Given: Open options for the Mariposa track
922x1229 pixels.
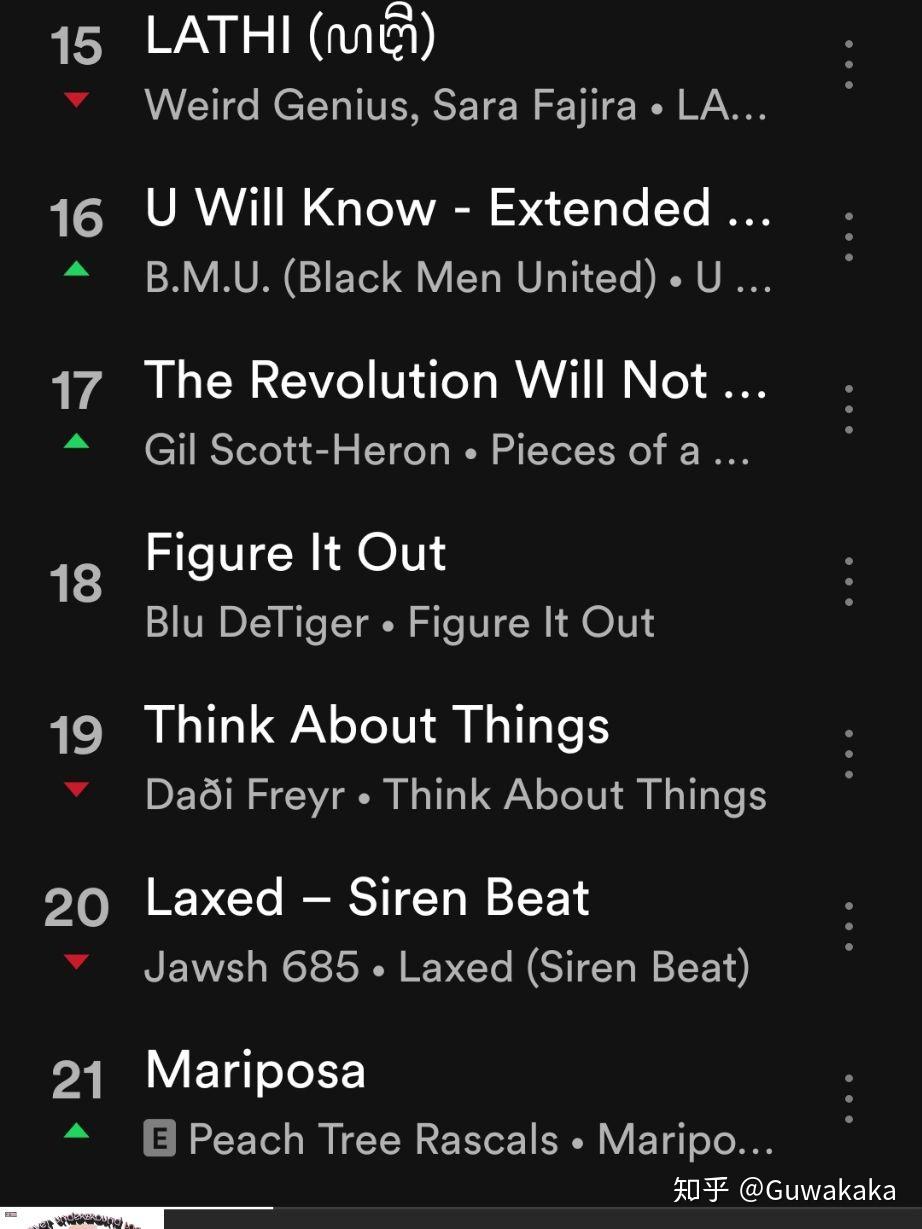Looking at the screenshot, I should 848,1099.
